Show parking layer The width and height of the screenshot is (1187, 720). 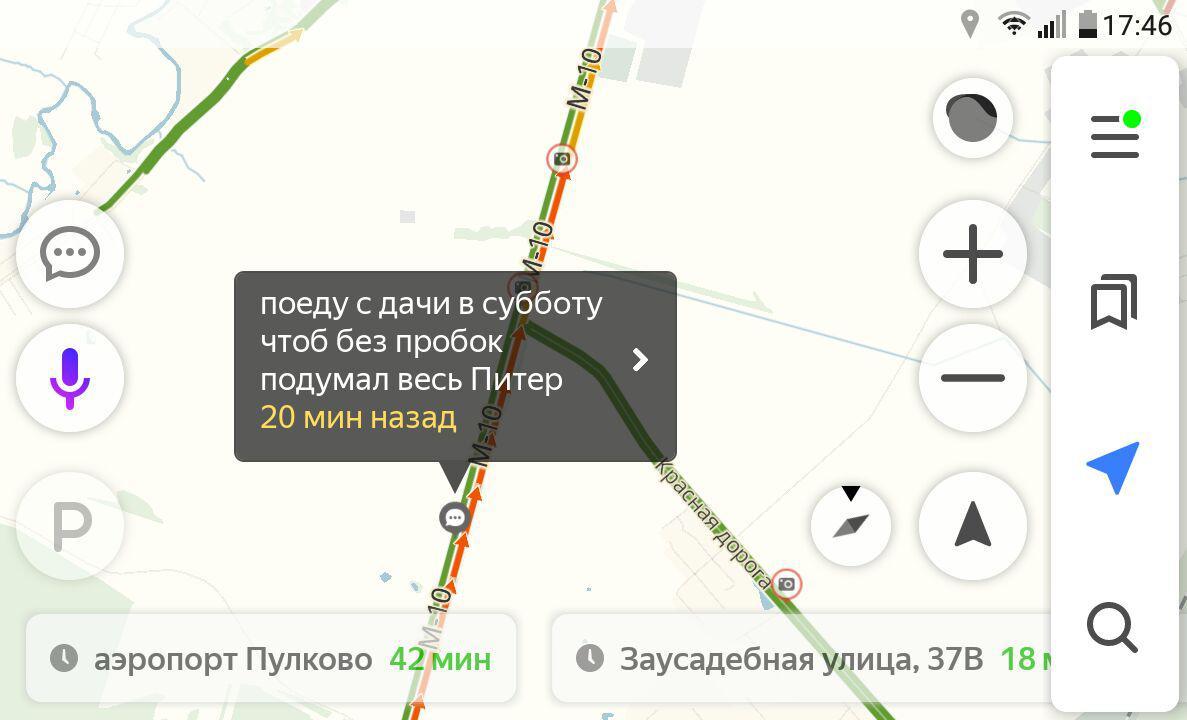(70, 526)
